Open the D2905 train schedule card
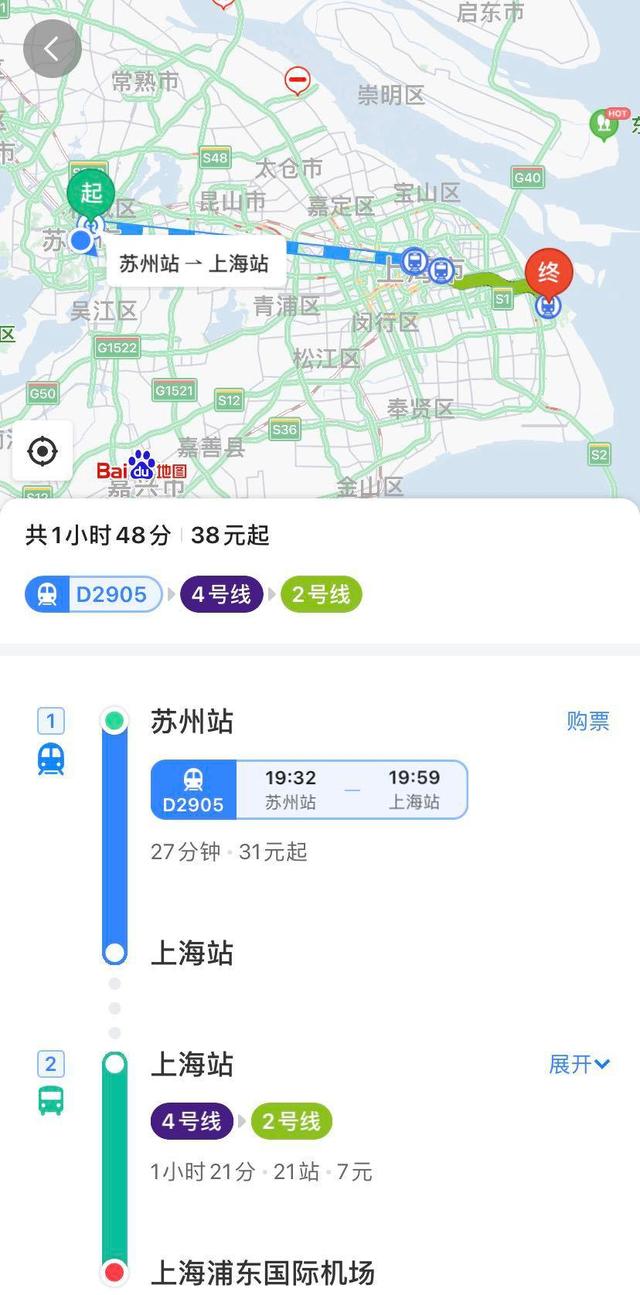Screen dimensions: 640x1295 tap(309, 790)
